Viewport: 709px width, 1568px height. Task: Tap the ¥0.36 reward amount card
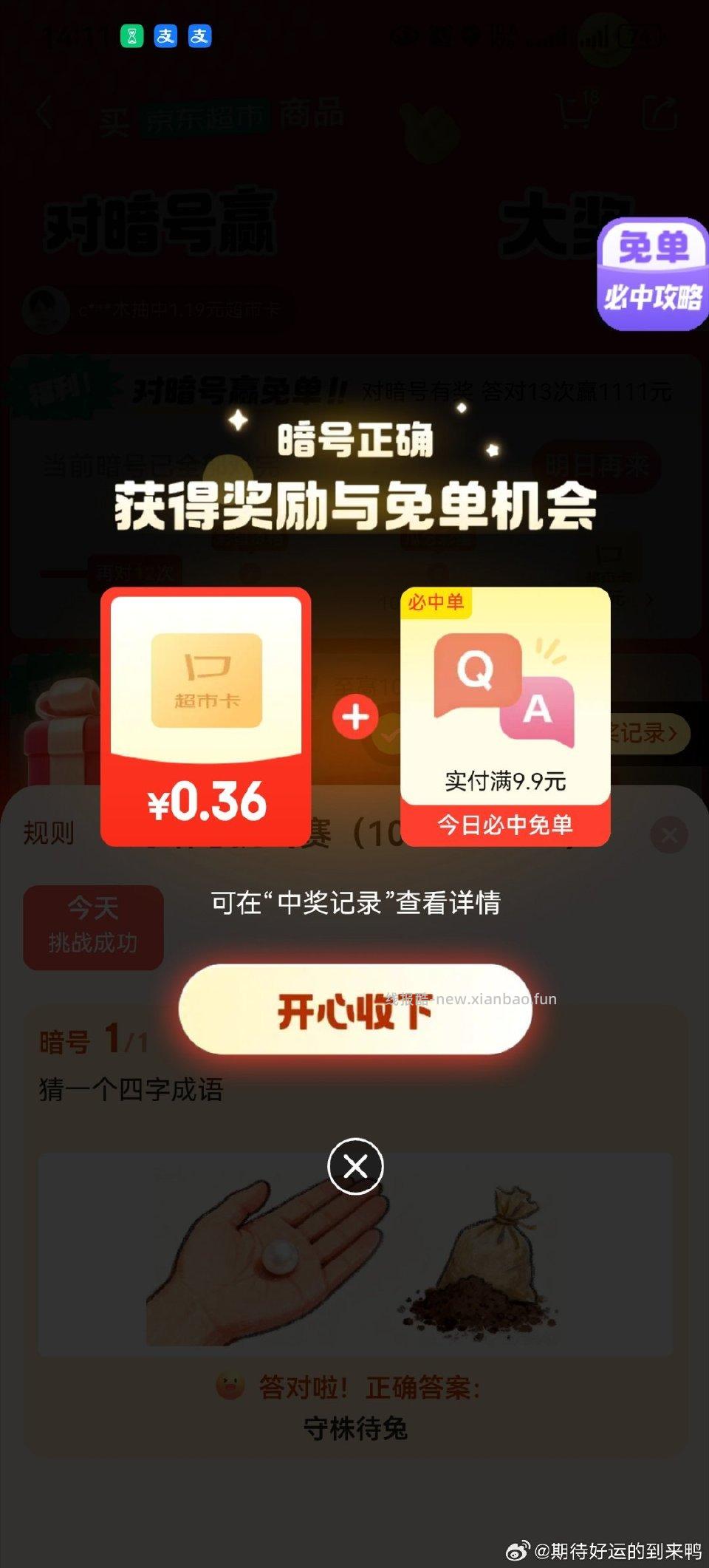(208, 799)
